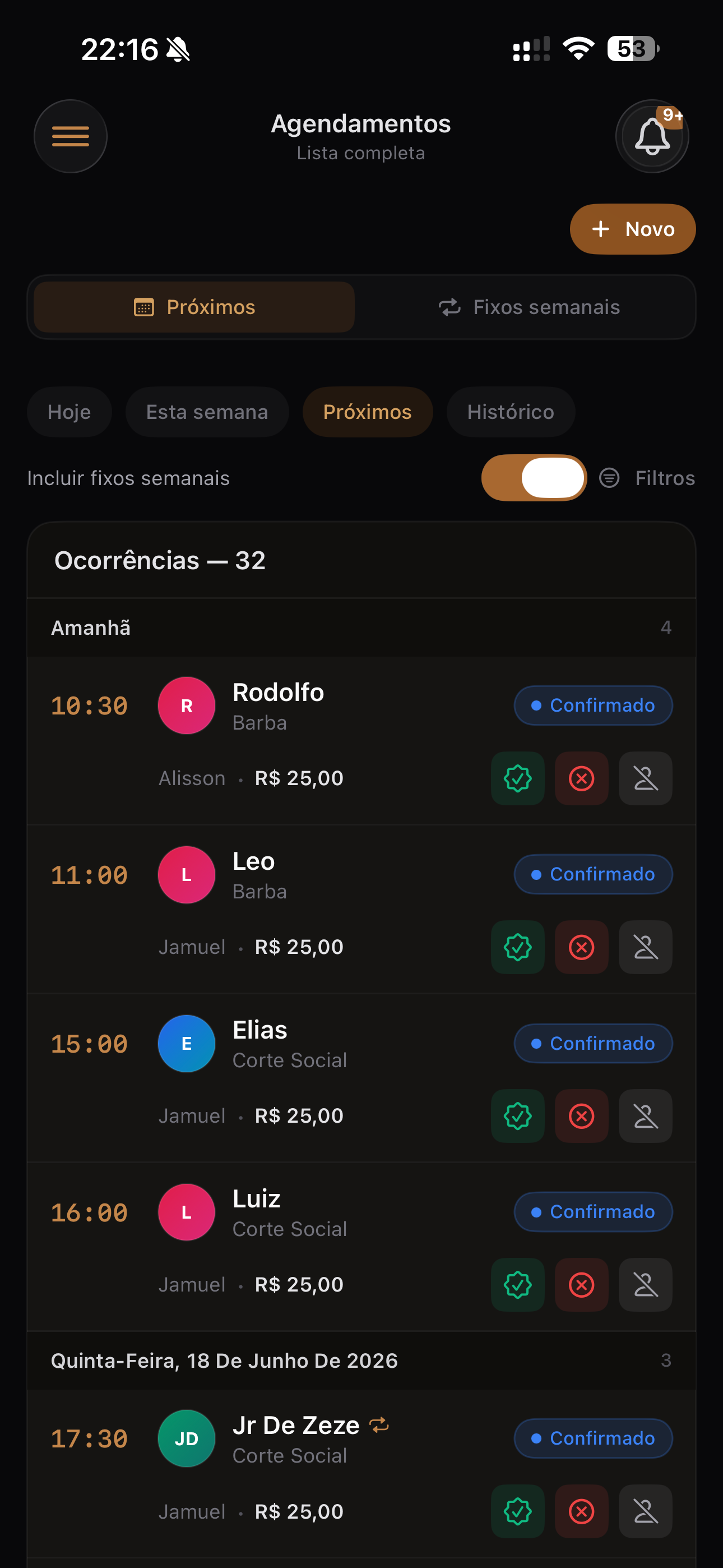Viewport: 723px width, 1568px height.
Task: Mark Rodolfo's appointment as completed
Action: pyautogui.click(x=518, y=778)
